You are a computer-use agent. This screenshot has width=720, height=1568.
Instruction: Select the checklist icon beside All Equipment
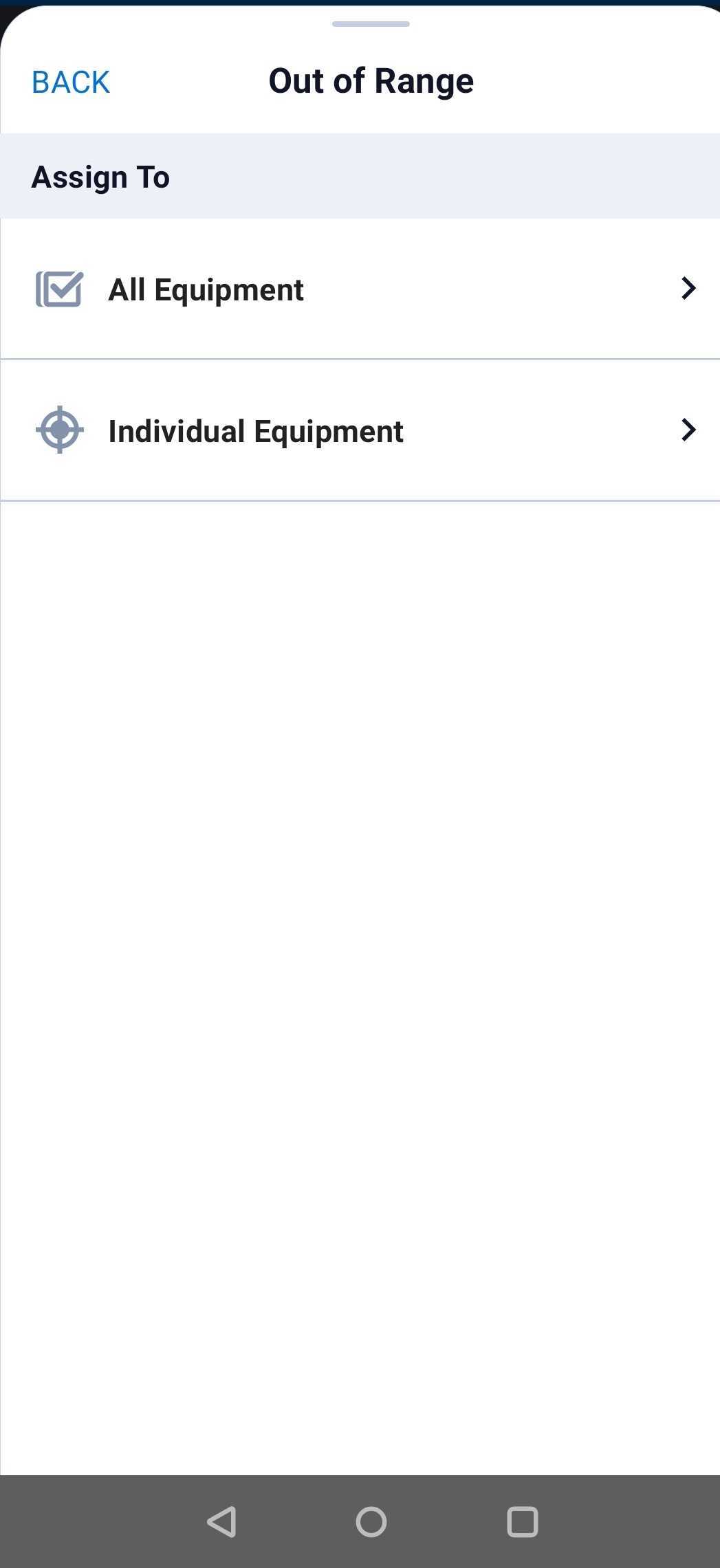click(x=59, y=289)
